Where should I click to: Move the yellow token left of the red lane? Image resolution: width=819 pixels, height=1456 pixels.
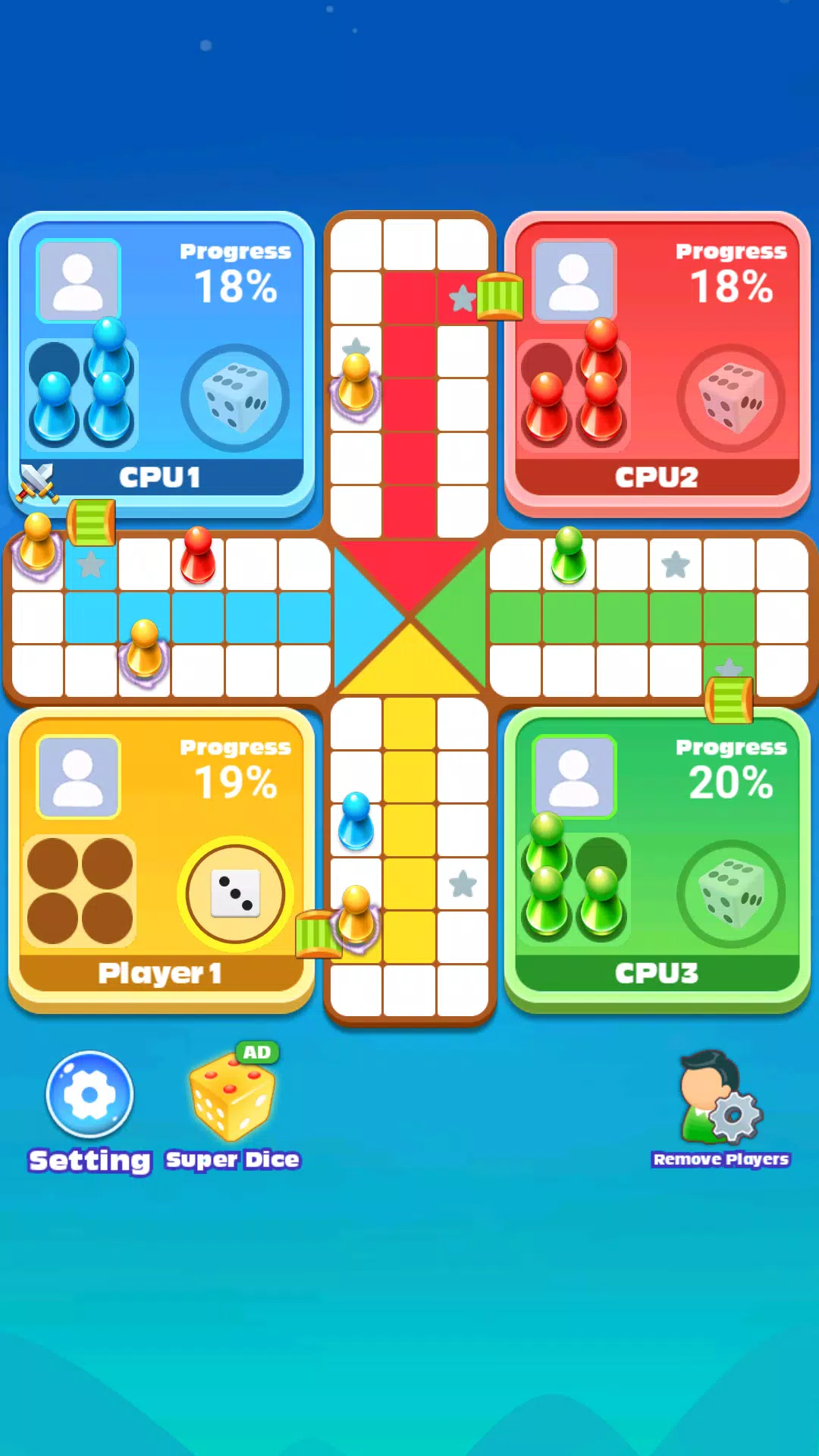click(356, 382)
